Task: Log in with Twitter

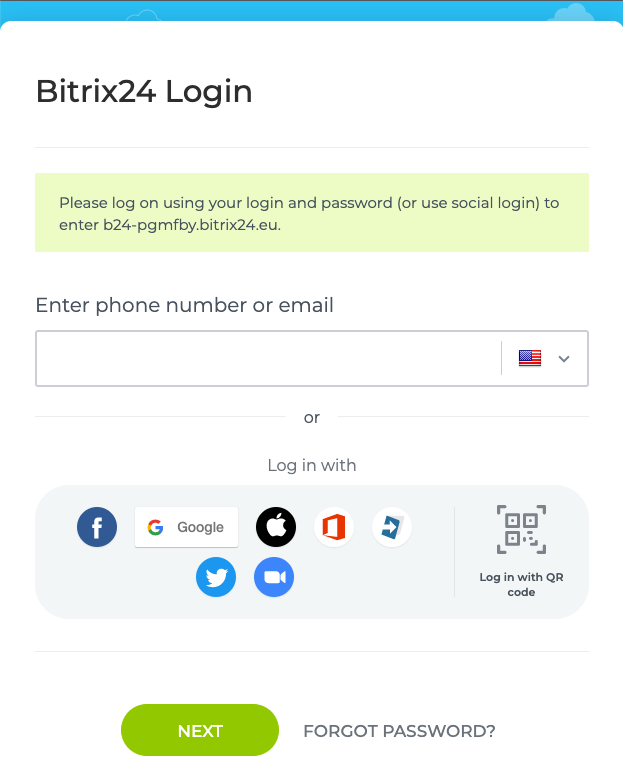Action: 216,577
